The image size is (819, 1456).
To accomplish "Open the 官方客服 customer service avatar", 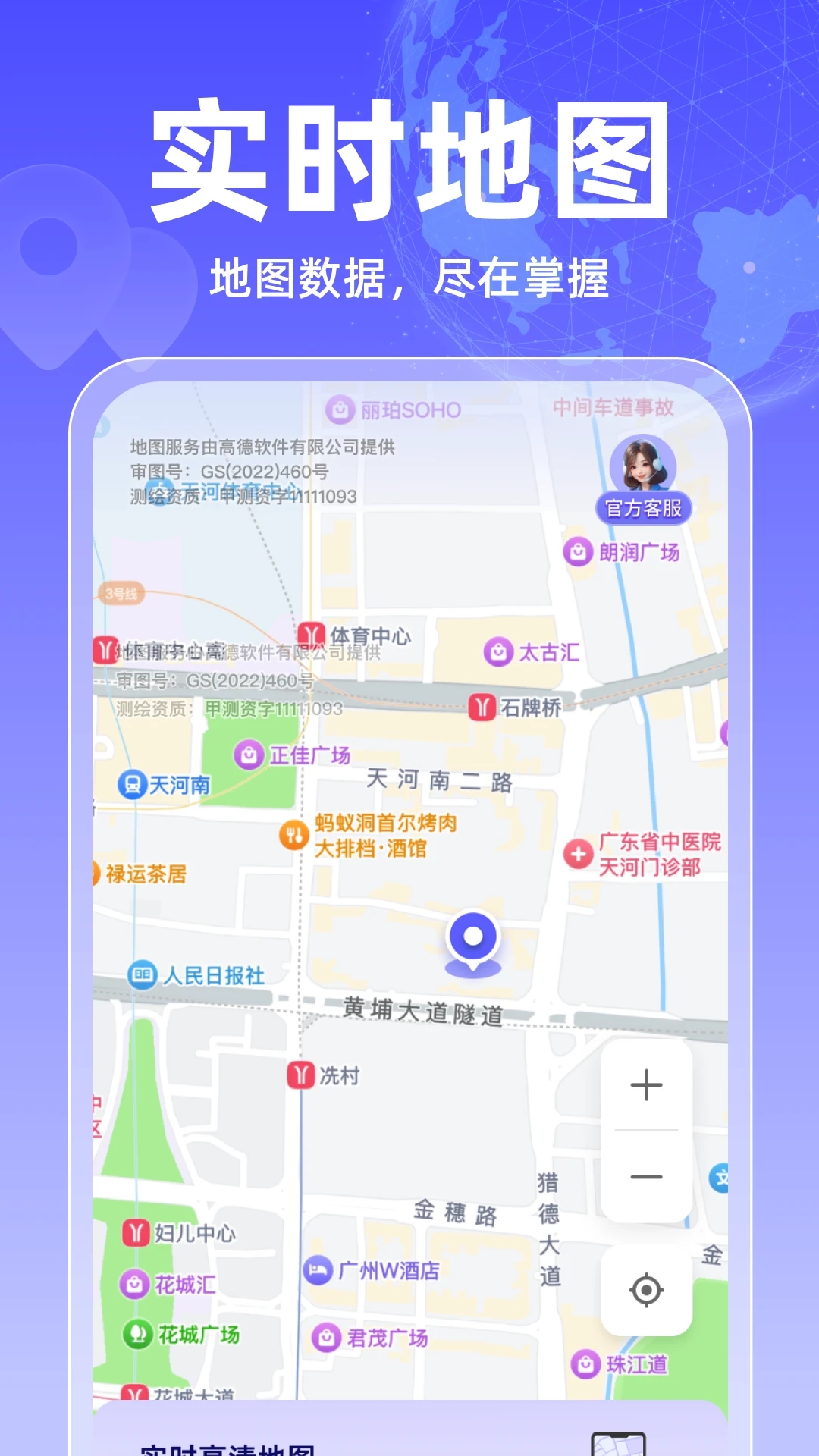I will click(x=645, y=470).
